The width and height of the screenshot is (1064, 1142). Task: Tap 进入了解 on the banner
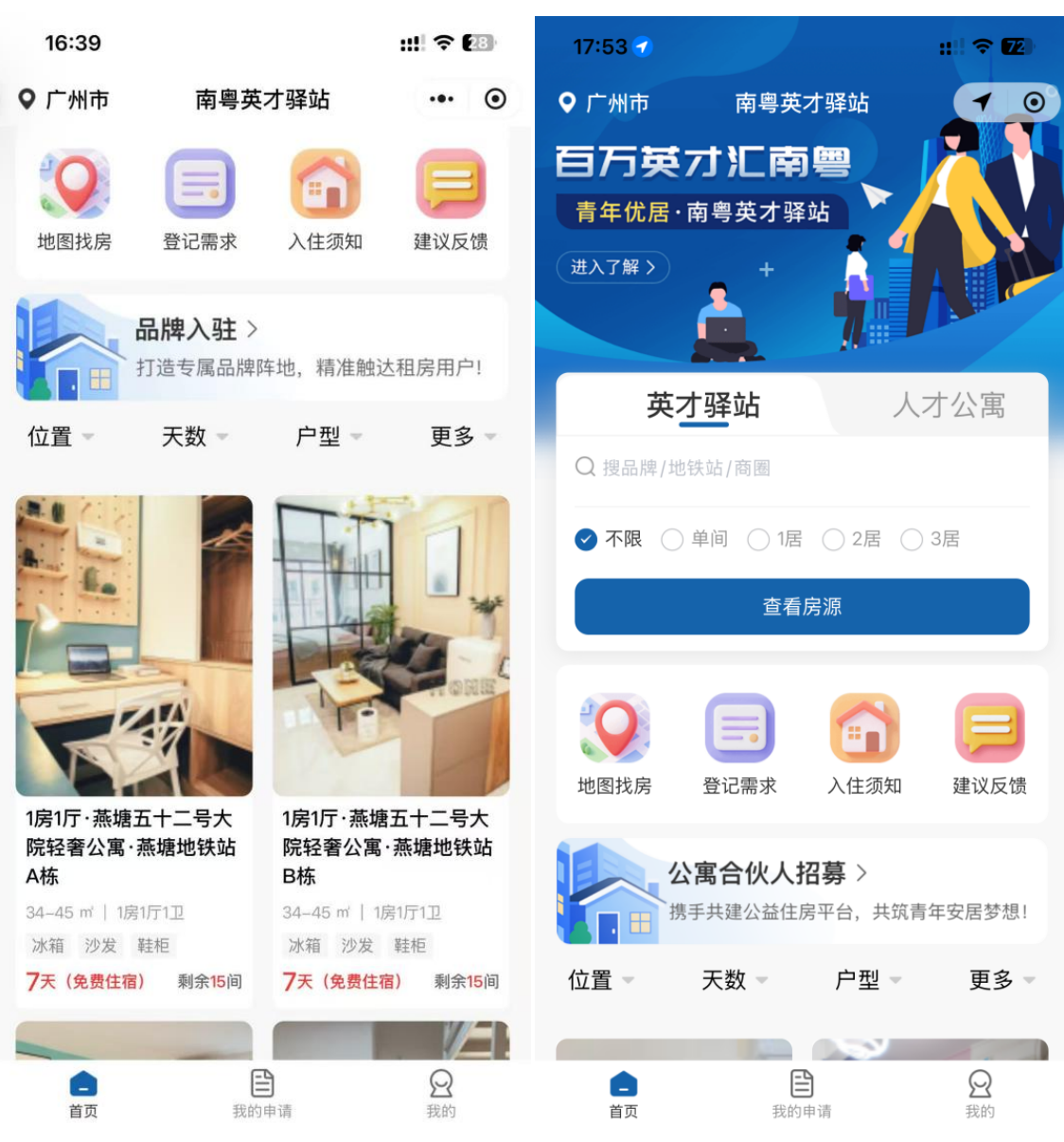point(612,267)
